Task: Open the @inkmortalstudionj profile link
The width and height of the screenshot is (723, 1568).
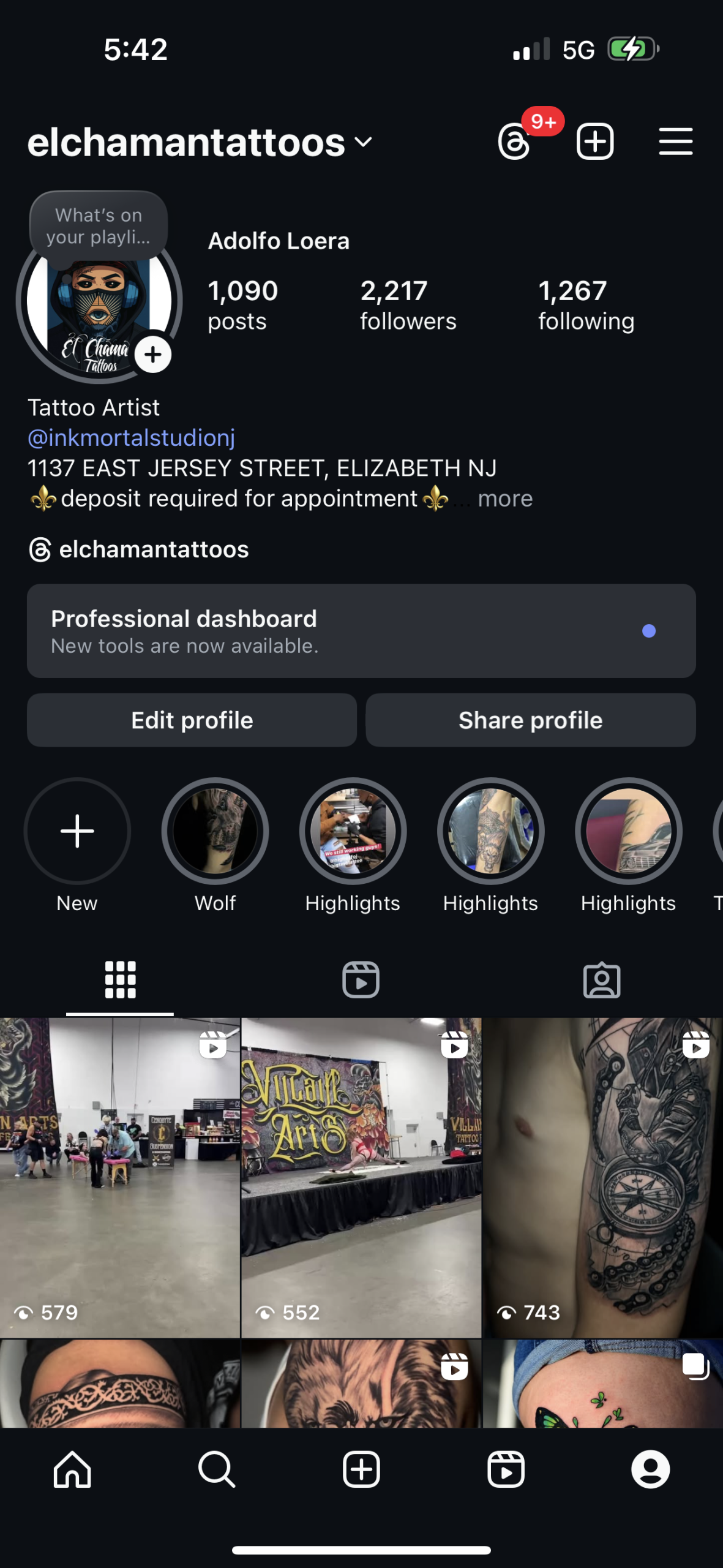Action: pyautogui.click(x=131, y=438)
